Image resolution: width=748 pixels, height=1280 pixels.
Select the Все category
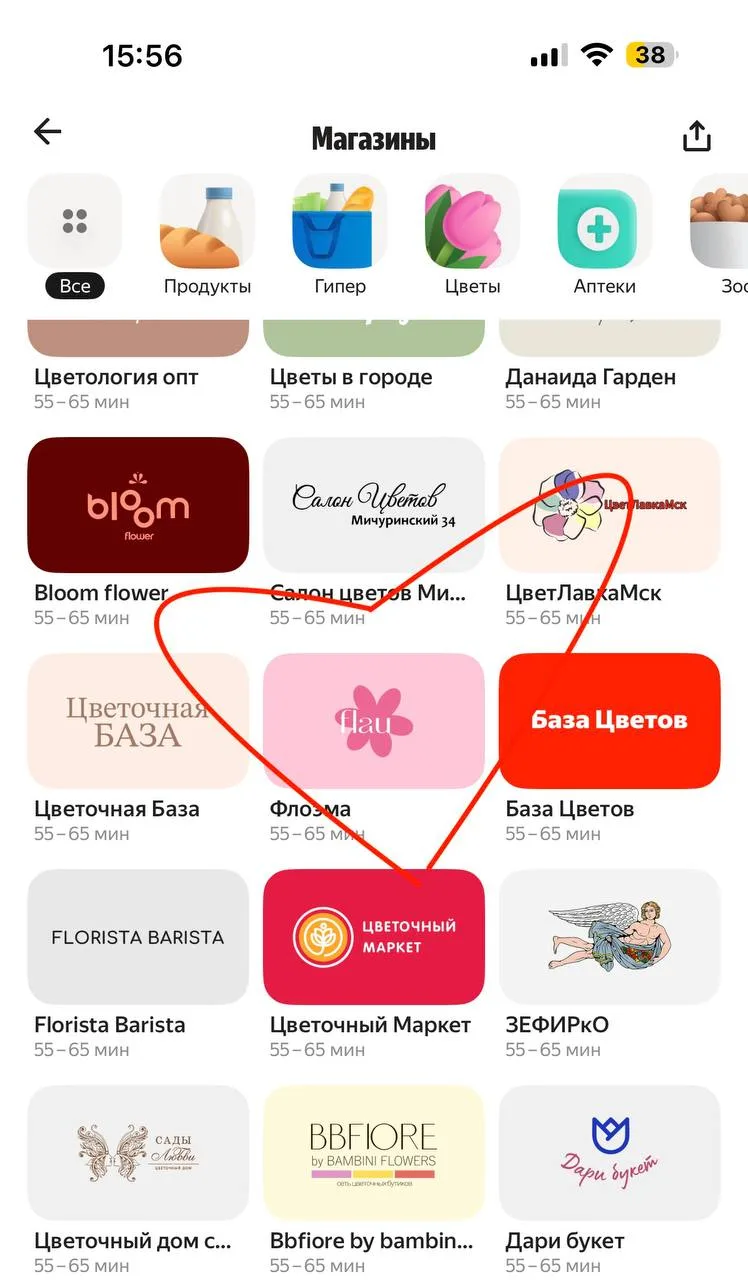(75, 236)
